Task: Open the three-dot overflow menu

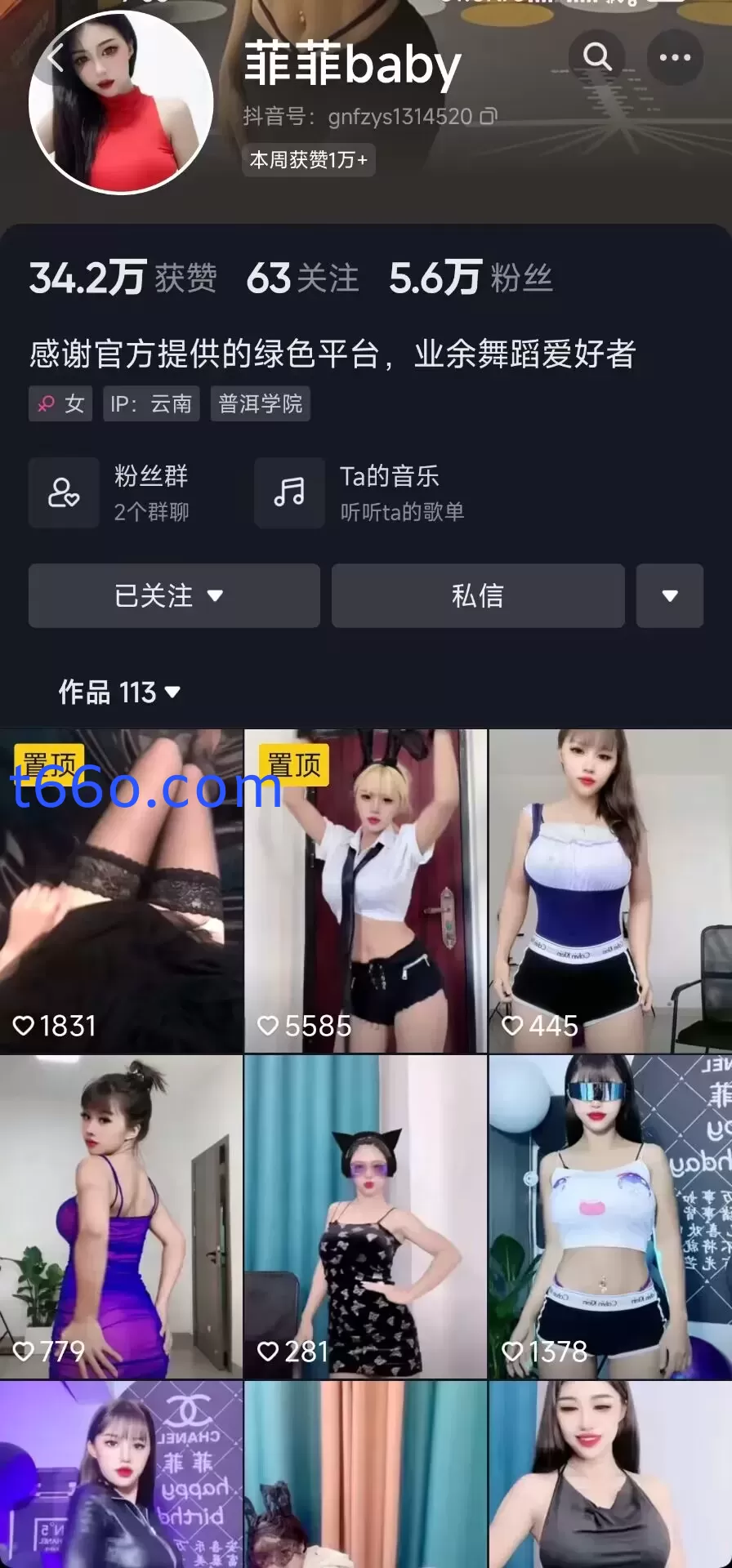Action: pos(675,57)
